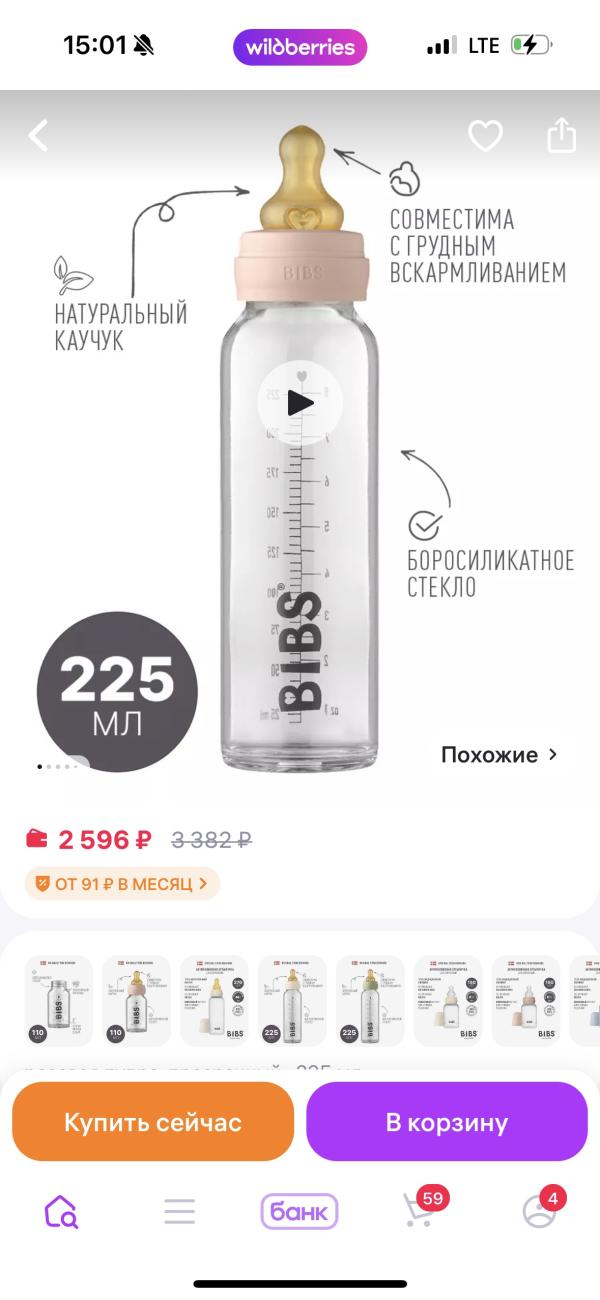600x1300 pixels.
Task: Go back from the product page
Action: click(x=38, y=136)
